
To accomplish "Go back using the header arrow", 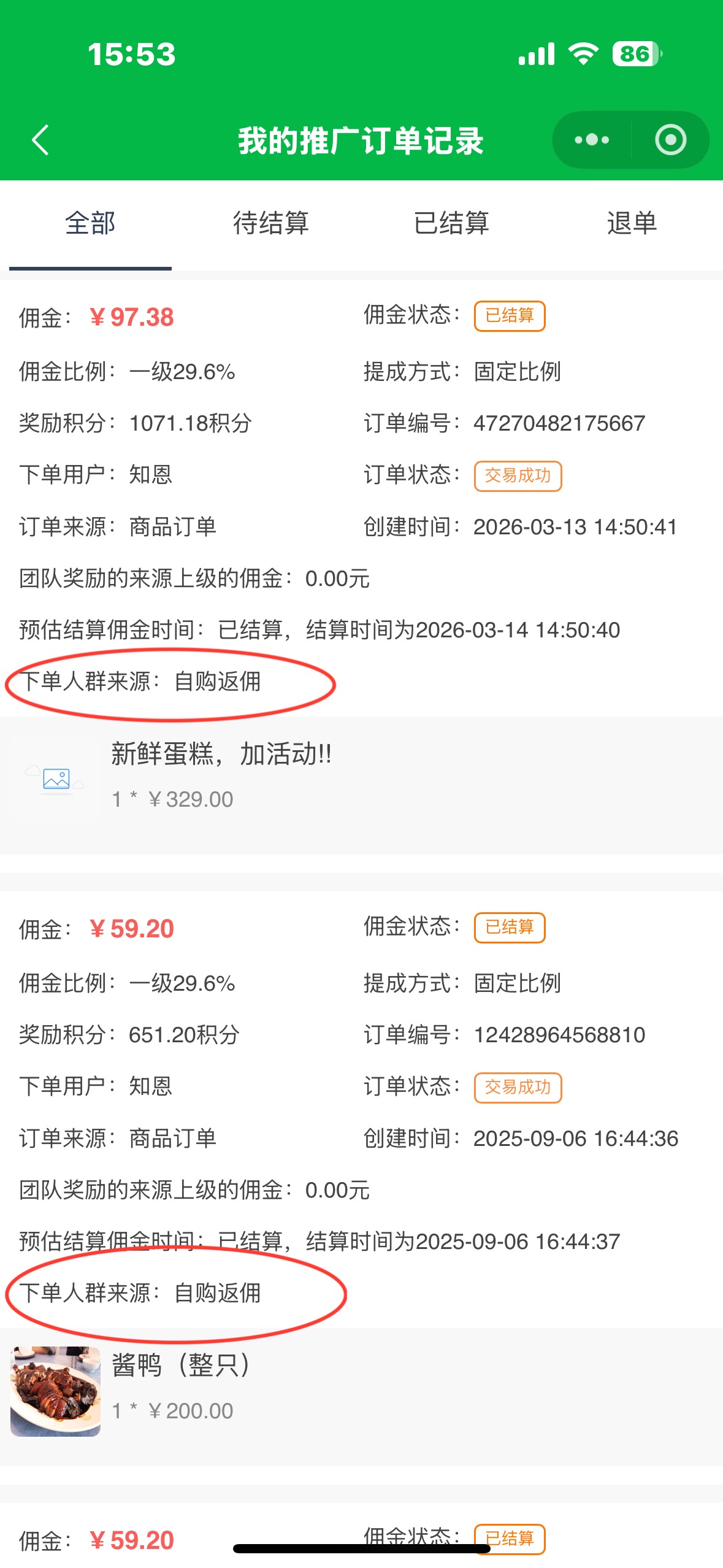I will point(40,140).
